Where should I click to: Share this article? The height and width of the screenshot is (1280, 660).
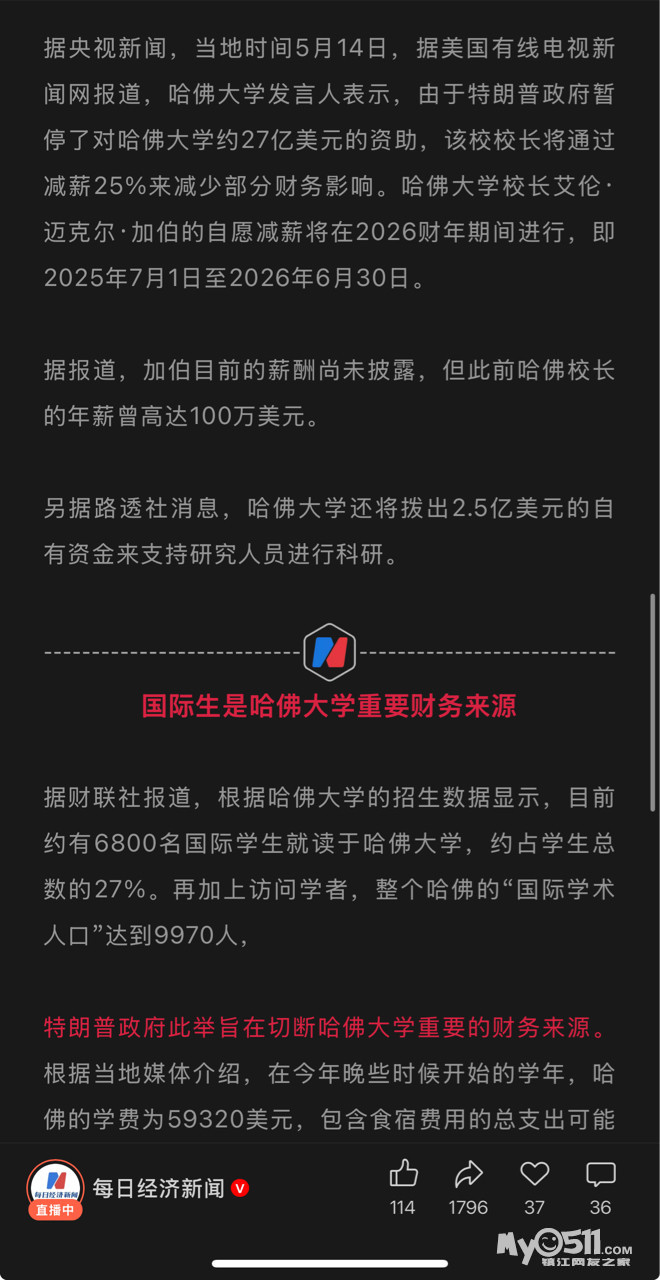tap(468, 1174)
